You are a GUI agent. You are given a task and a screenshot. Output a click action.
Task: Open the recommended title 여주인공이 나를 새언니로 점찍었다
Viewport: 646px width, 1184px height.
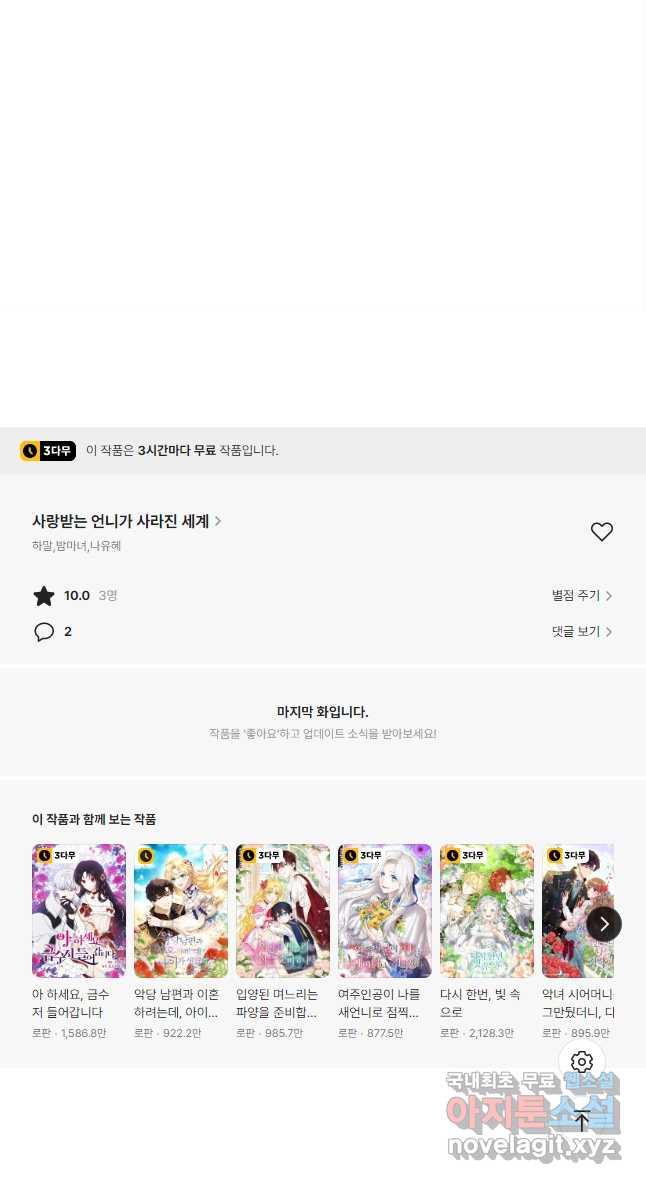pyautogui.click(x=385, y=911)
